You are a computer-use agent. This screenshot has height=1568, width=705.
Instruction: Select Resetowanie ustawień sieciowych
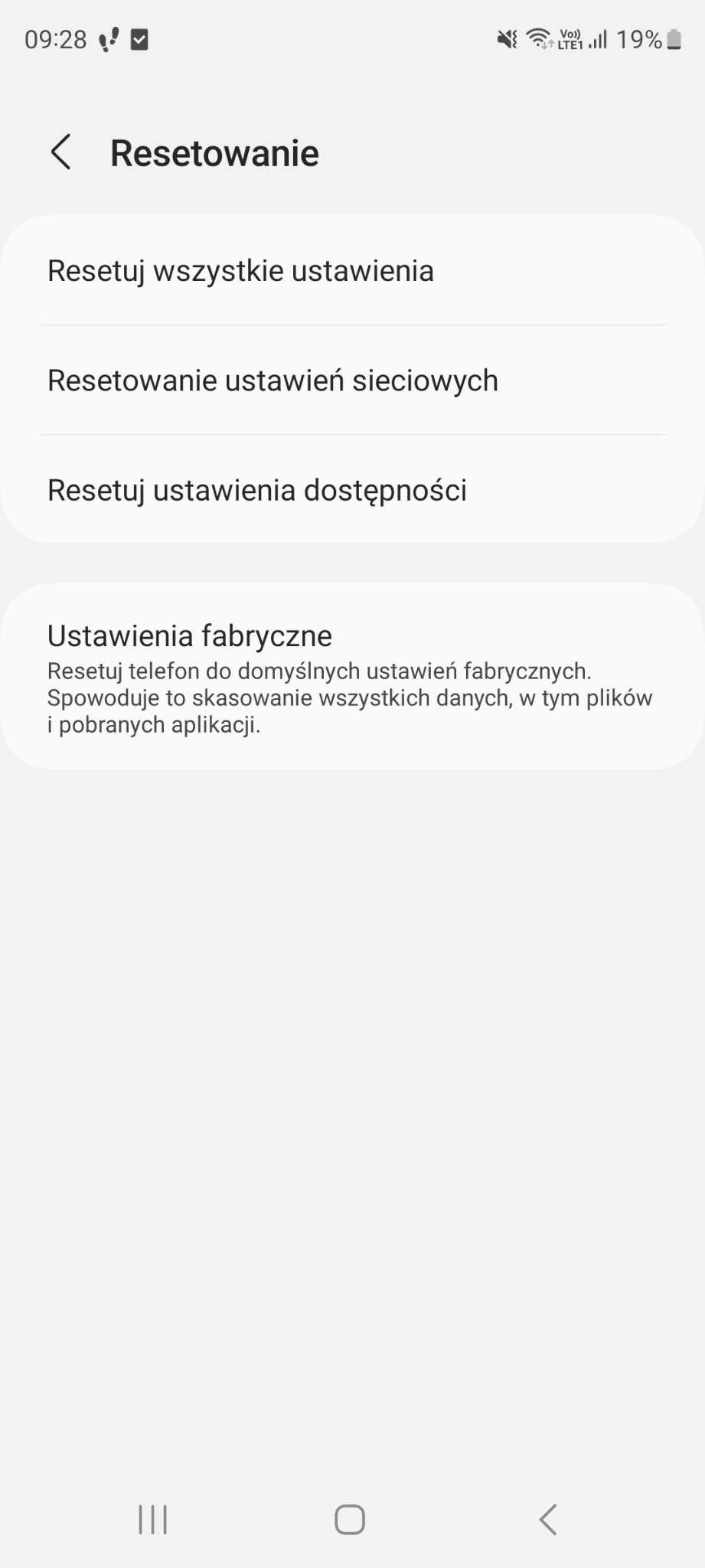click(x=352, y=381)
